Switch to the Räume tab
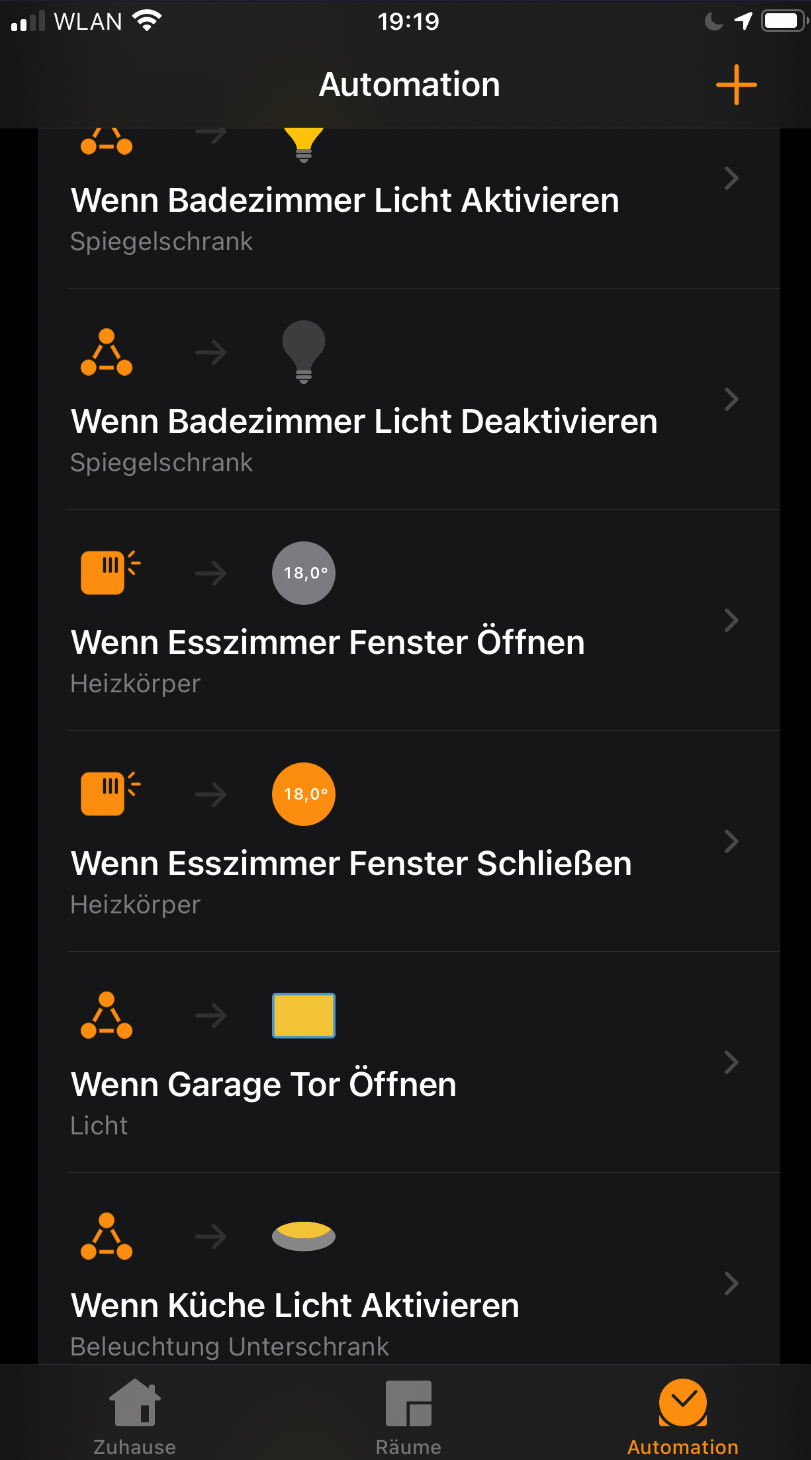Screen dimensions: 811x1460 [x=408, y=1415]
